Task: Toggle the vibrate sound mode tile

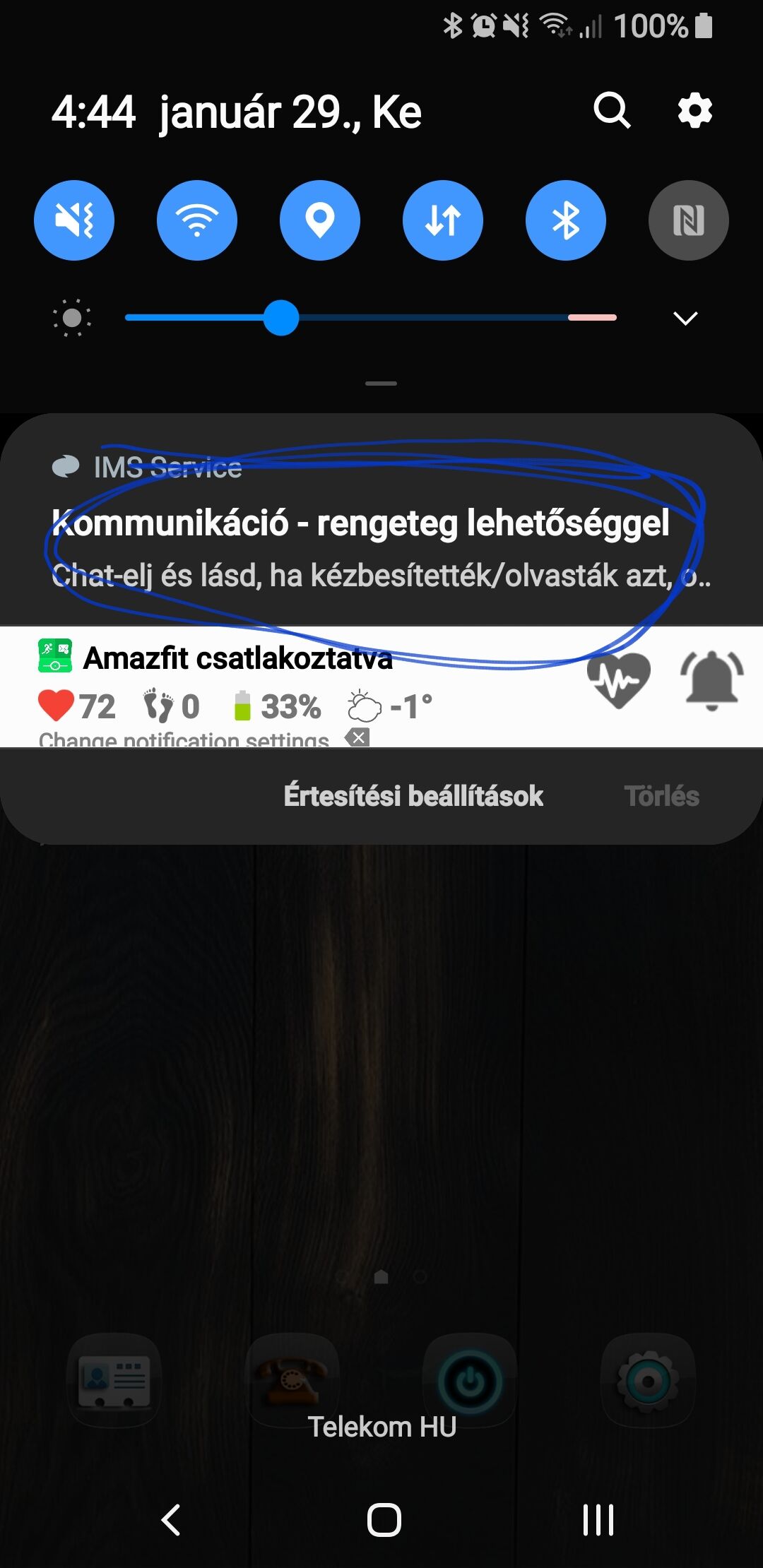Action: click(x=74, y=220)
